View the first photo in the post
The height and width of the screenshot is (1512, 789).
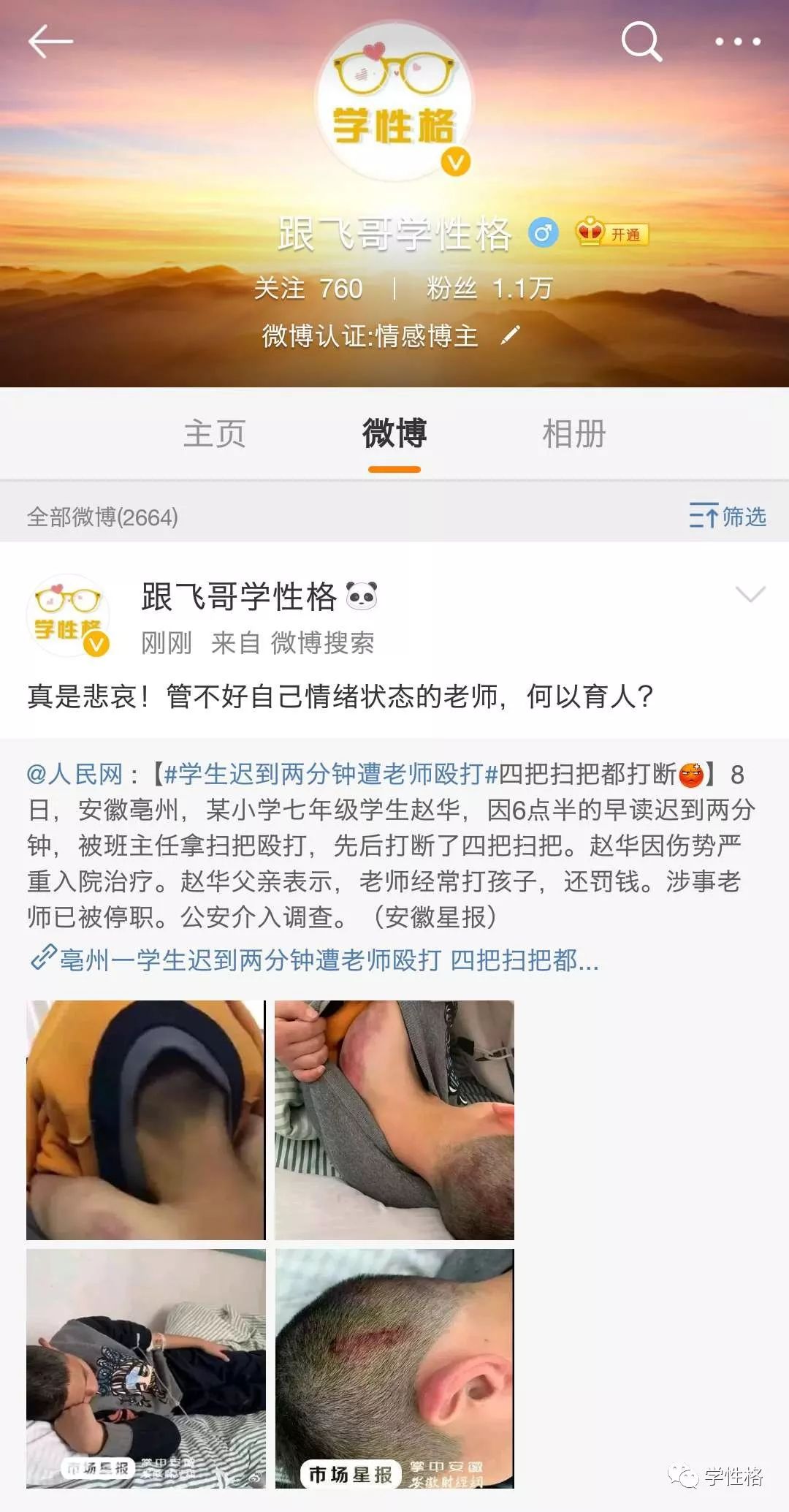[x=146, y=1120]
